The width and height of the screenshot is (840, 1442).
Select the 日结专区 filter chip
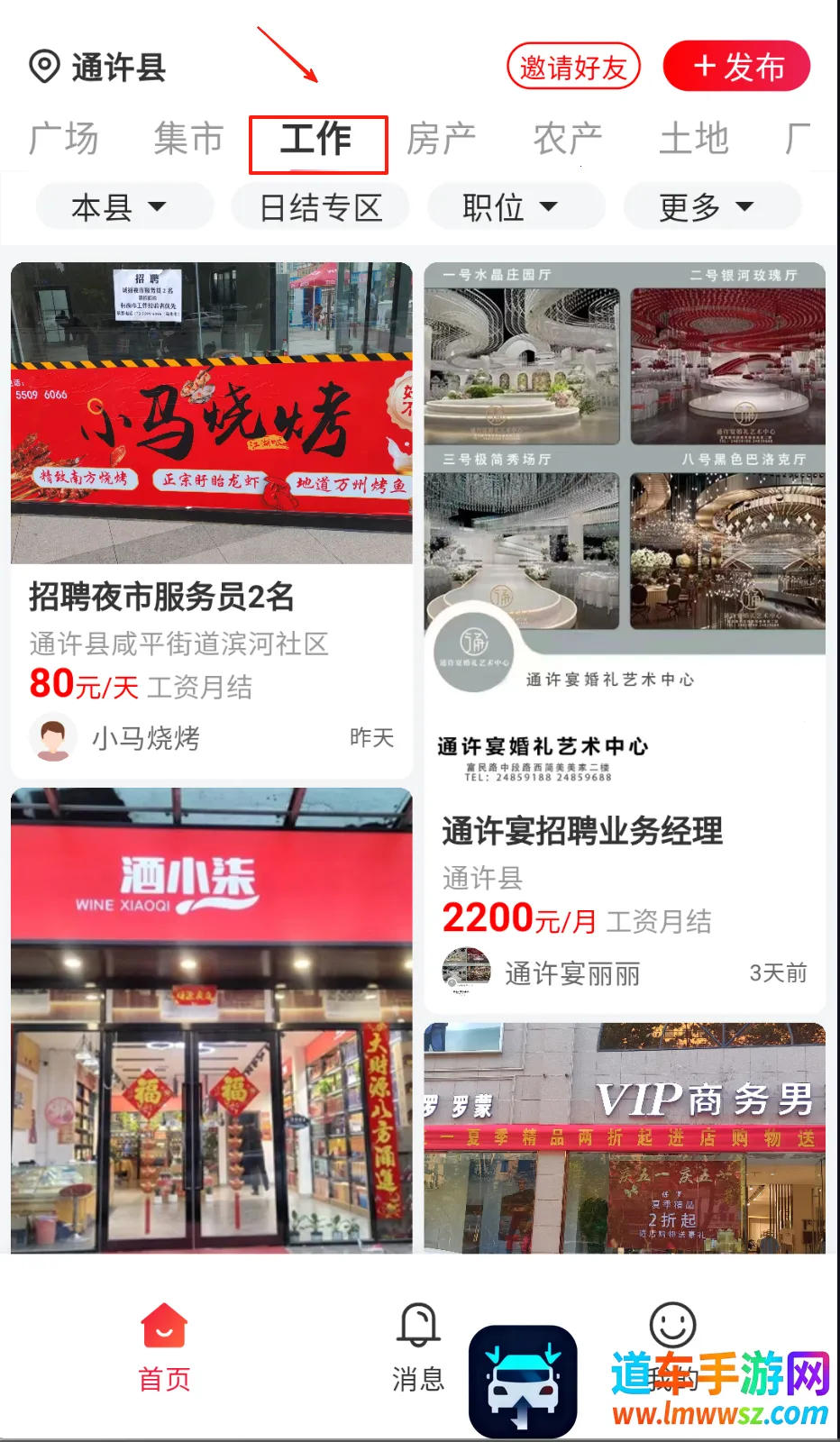[321, 208]
